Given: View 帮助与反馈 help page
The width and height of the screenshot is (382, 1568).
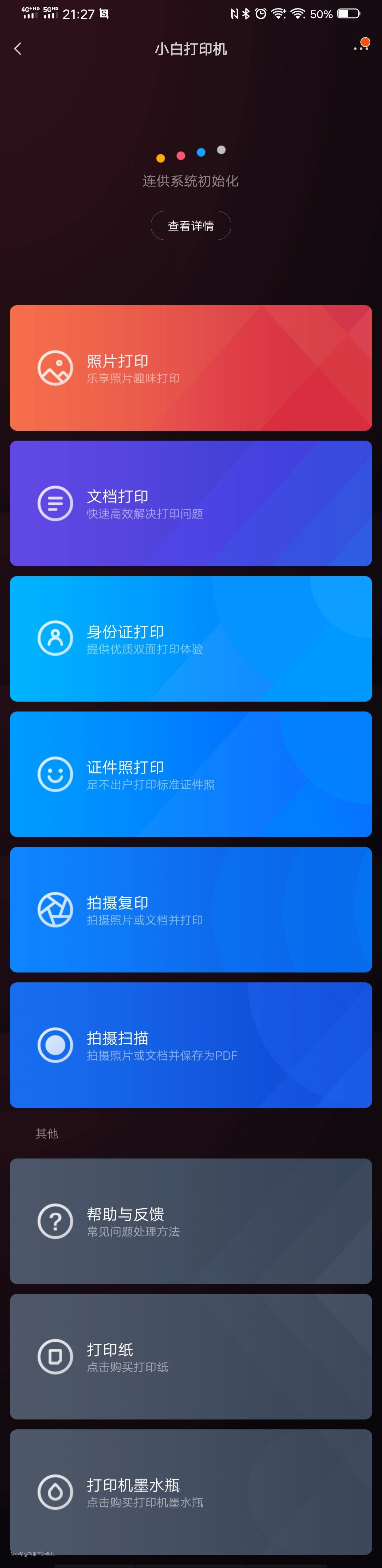Looking at the screenshot, I should point(191,1221).
